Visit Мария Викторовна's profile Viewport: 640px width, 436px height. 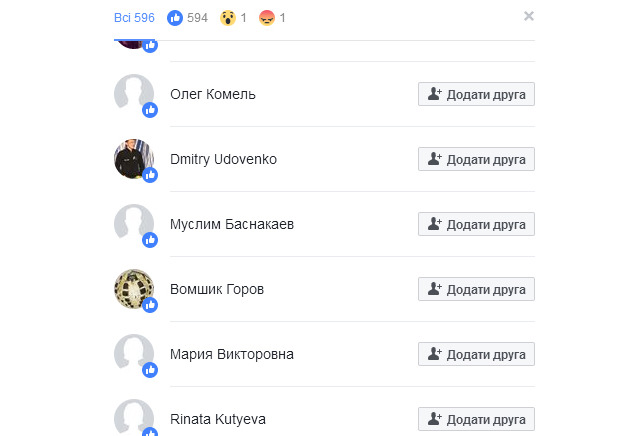pos(232,354)
